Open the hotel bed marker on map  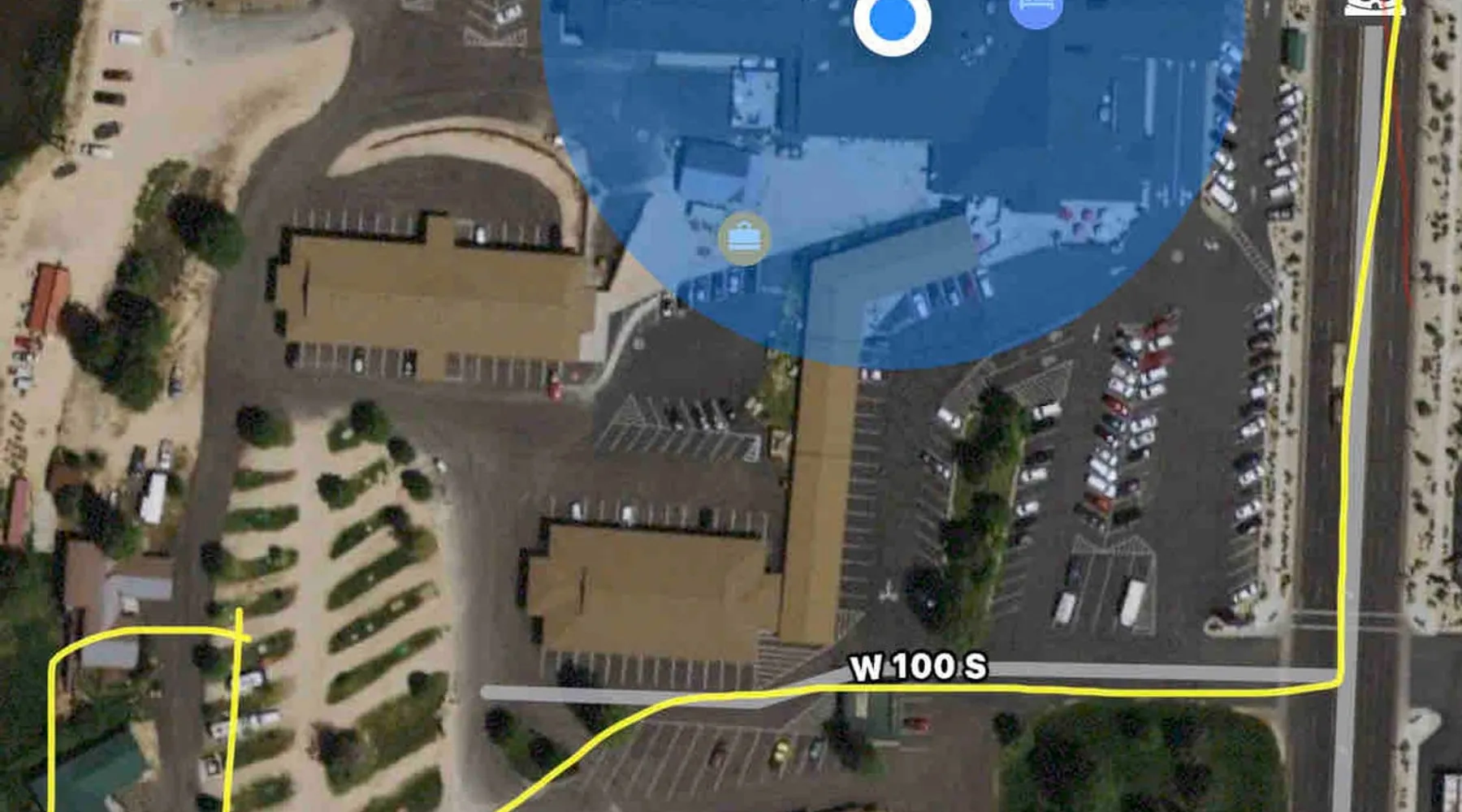[x=1036, y=8]
